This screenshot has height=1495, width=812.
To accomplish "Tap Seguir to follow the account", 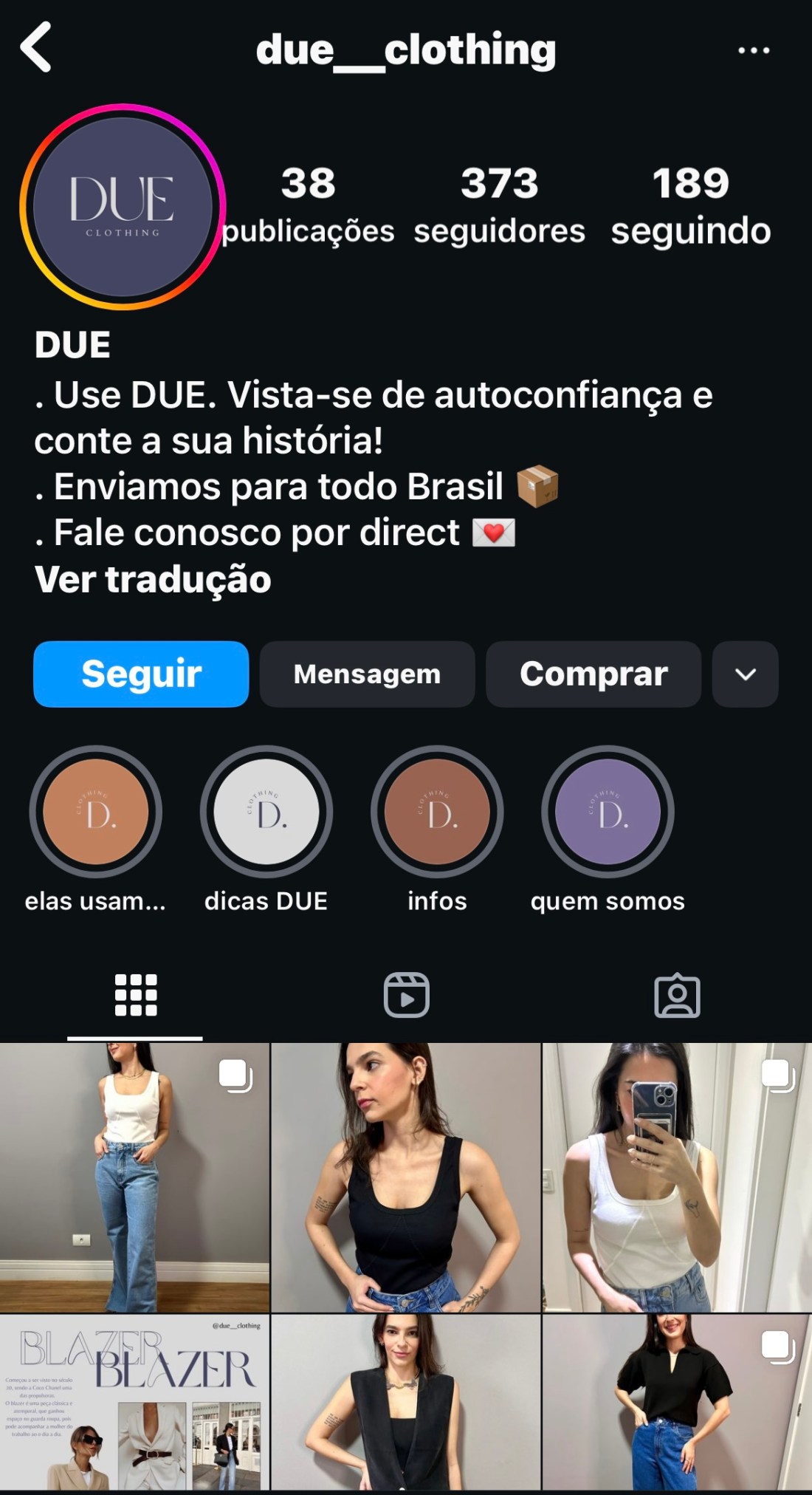I will [x=141, y=674].
